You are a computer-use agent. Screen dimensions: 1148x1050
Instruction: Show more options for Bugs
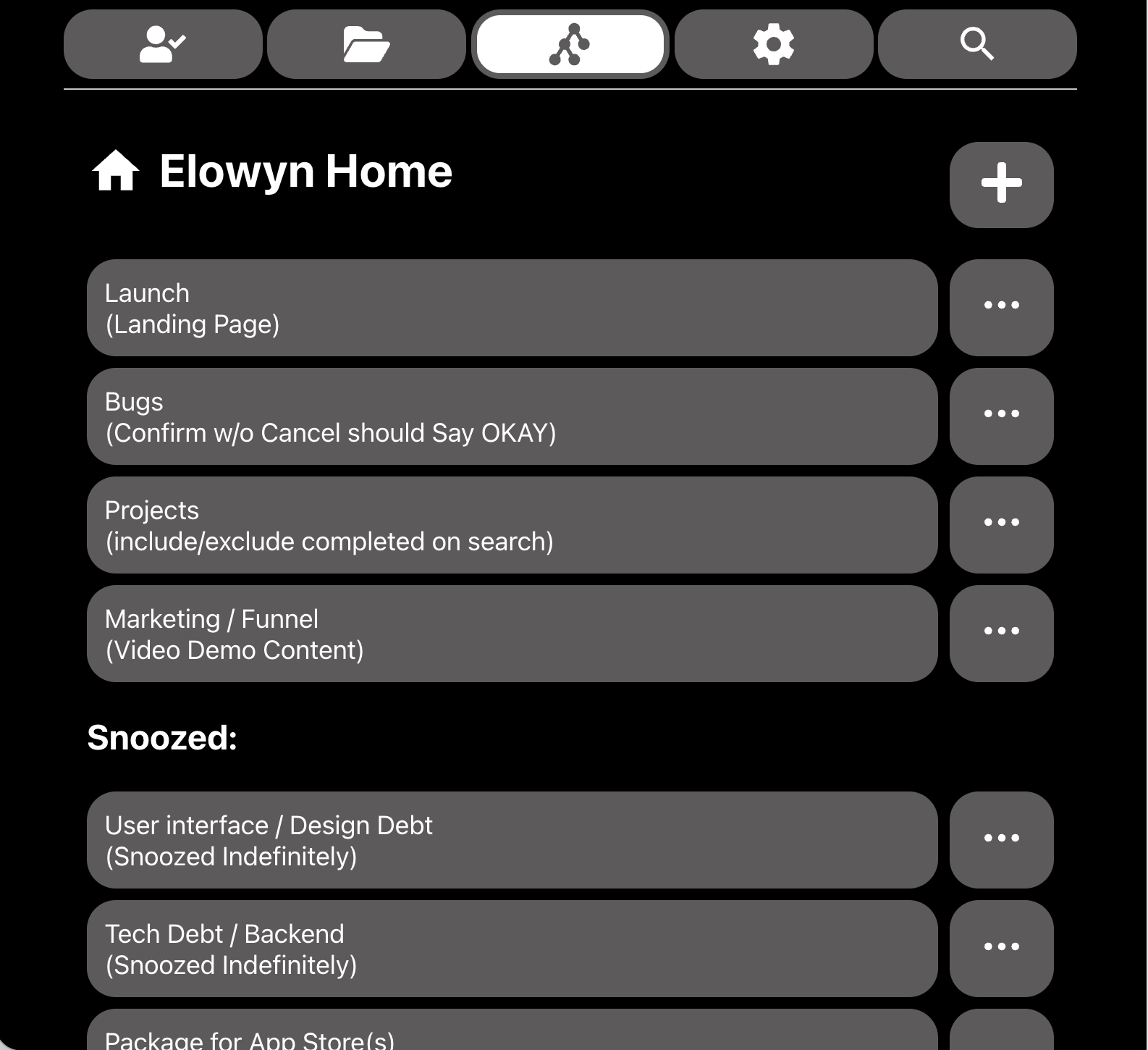(1001, 416)
